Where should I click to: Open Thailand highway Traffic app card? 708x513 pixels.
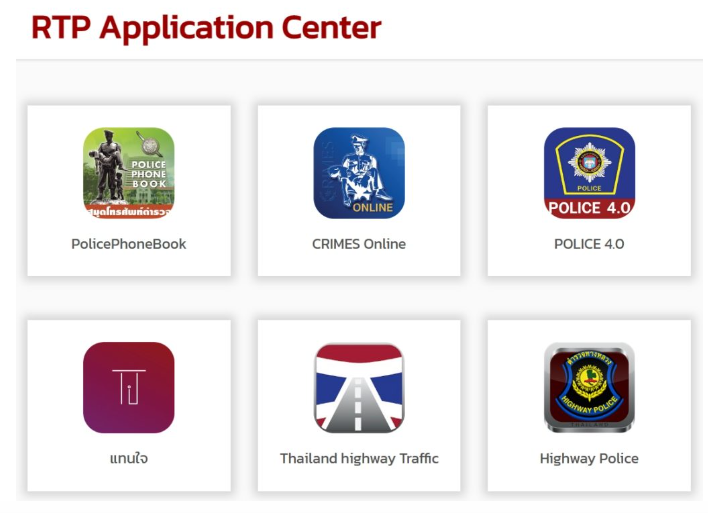(359, 405)
